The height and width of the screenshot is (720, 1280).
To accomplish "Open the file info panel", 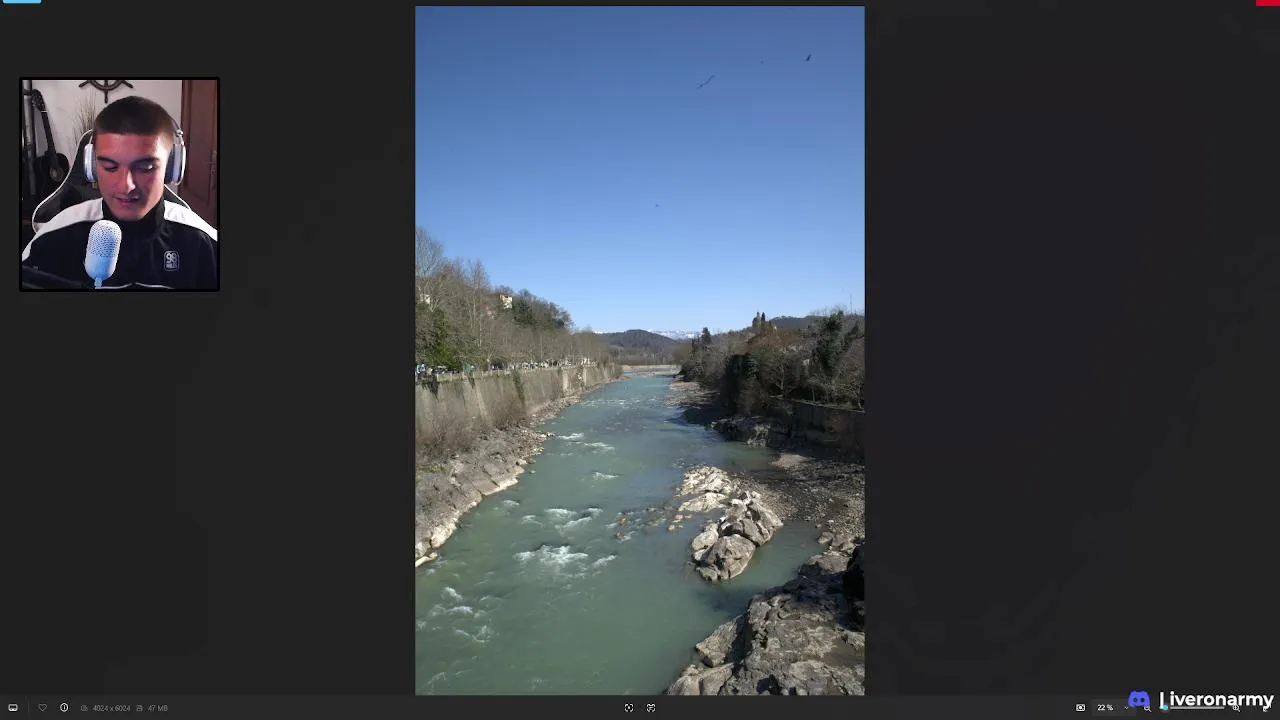I will coord(64,708).
